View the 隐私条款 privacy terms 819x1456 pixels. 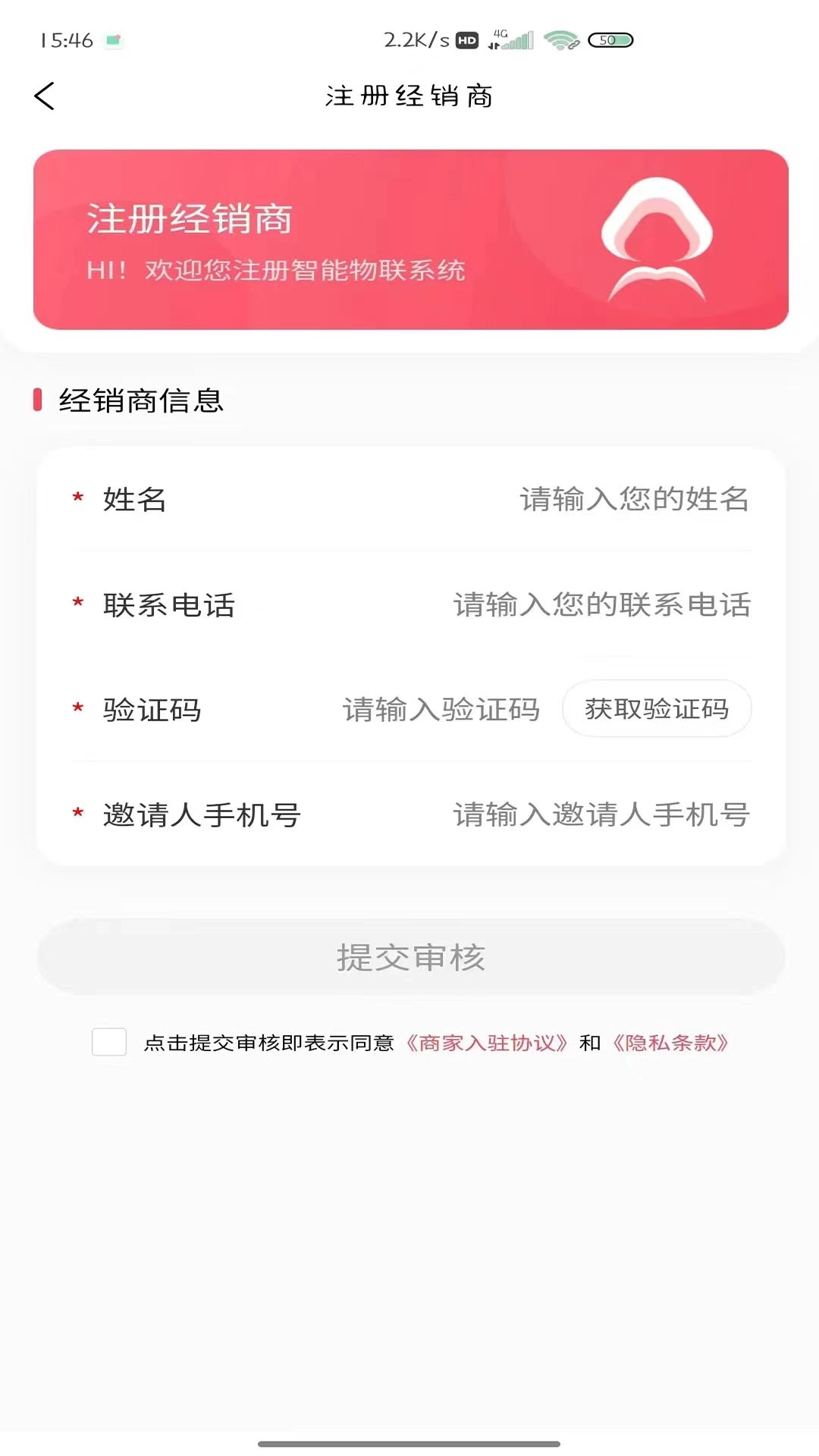(x=672, y=1042)
